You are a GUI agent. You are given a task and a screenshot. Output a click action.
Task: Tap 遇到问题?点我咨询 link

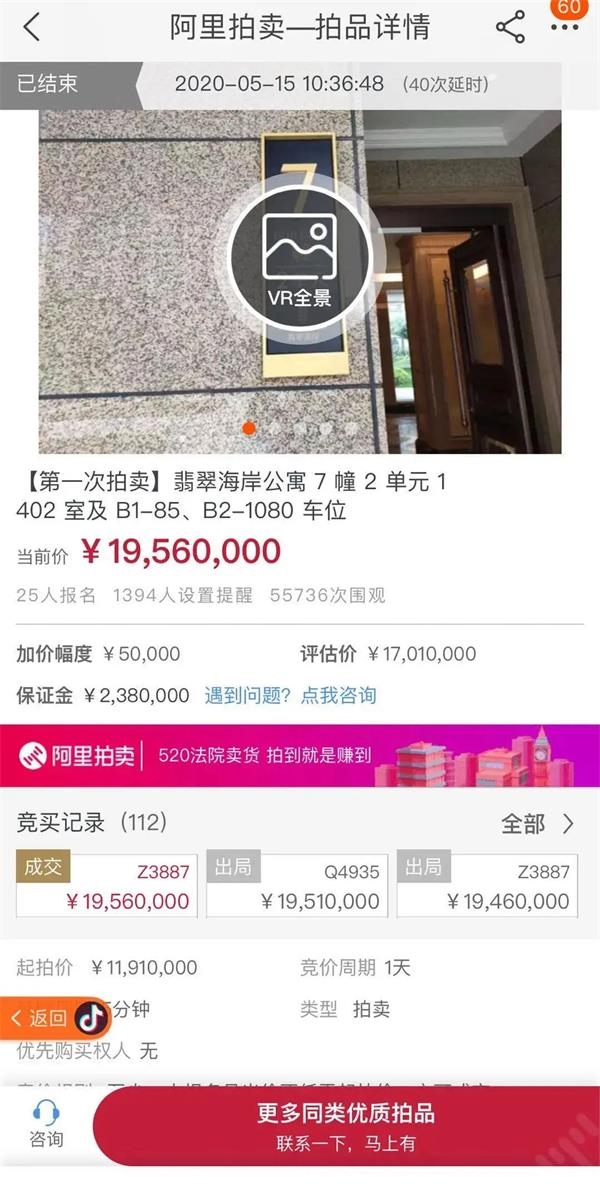(x=290, y=695)
